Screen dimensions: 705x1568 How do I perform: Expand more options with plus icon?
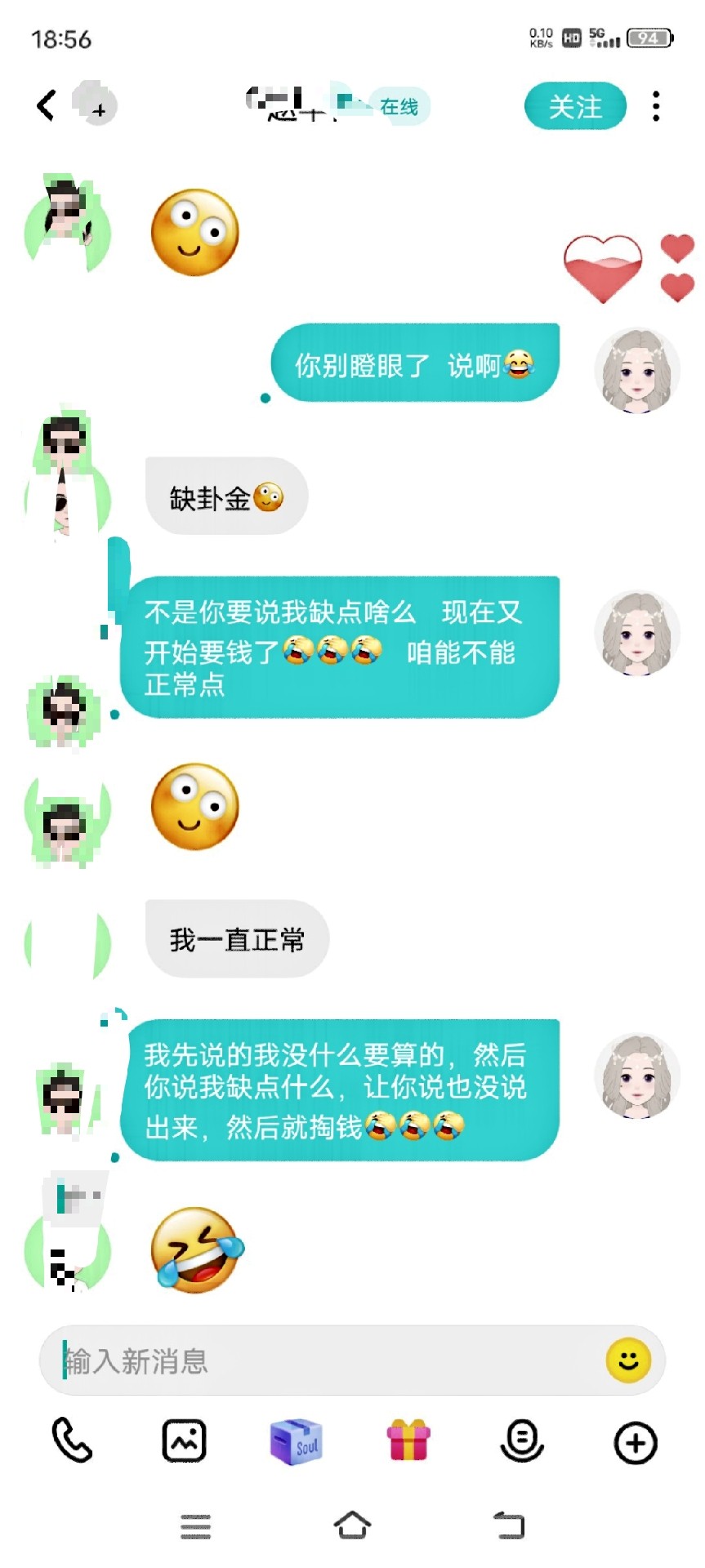tap(635, 1442)
